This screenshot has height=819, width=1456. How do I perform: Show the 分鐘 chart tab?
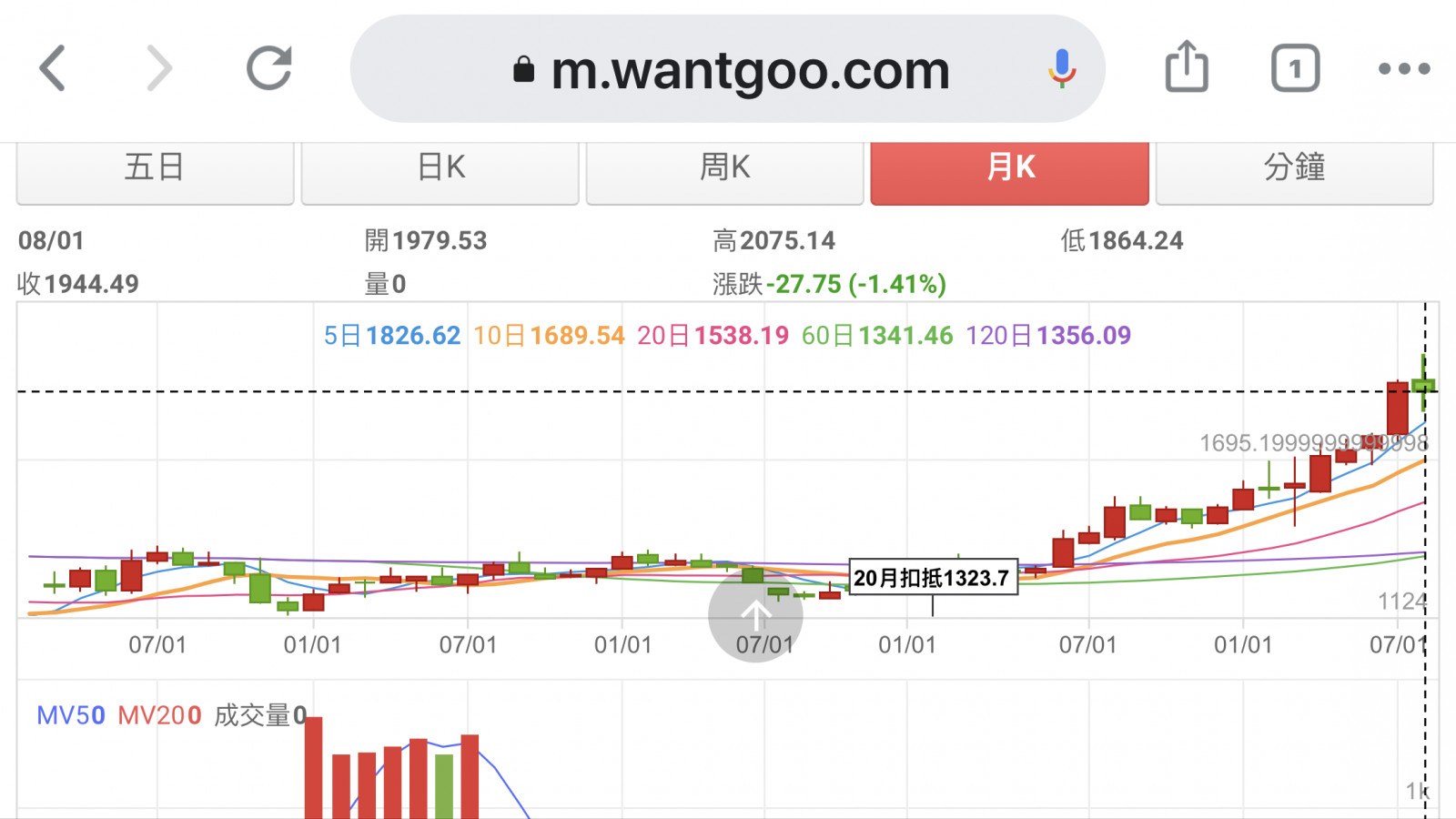coord(1294,169)
